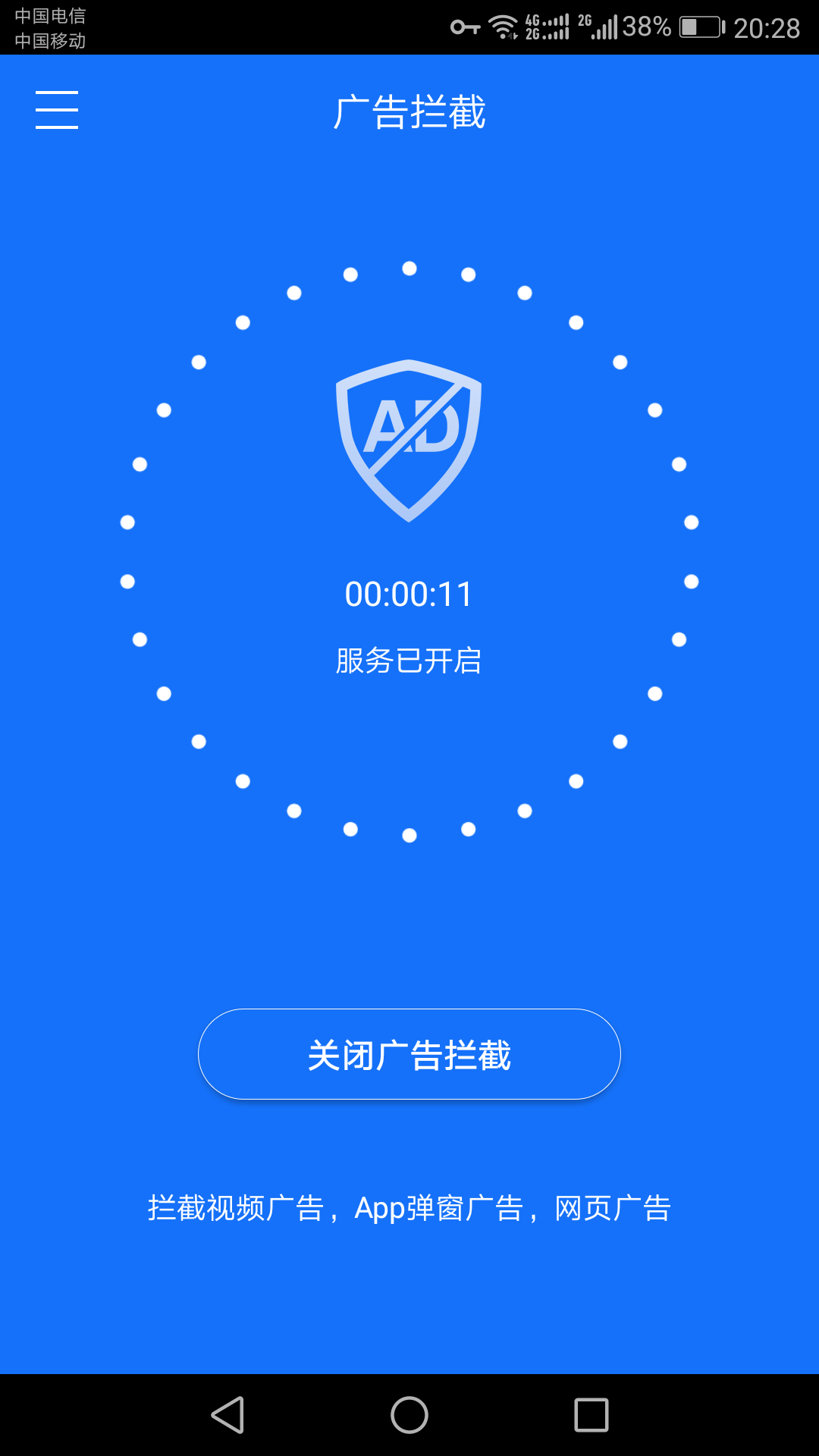Open the hamburger drawer menu
The height and width of the screenshot is (1456, 819).
[x=57, y=110]
